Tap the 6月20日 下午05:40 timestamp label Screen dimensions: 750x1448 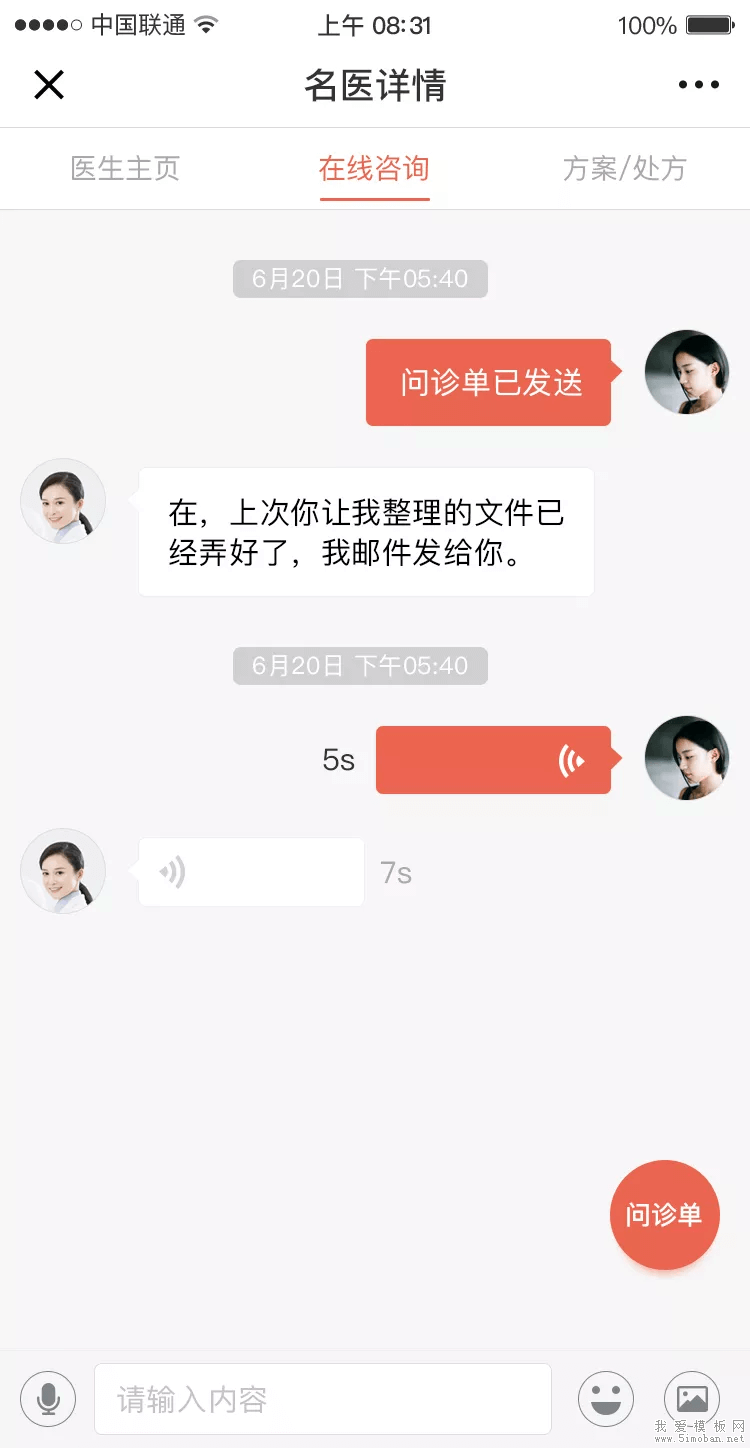pyautogui.click(x=359, y=279)
